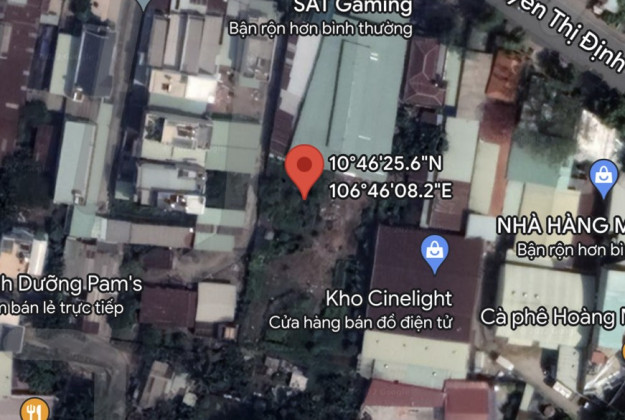Tap the orange restaurant marker

(33, 408)
